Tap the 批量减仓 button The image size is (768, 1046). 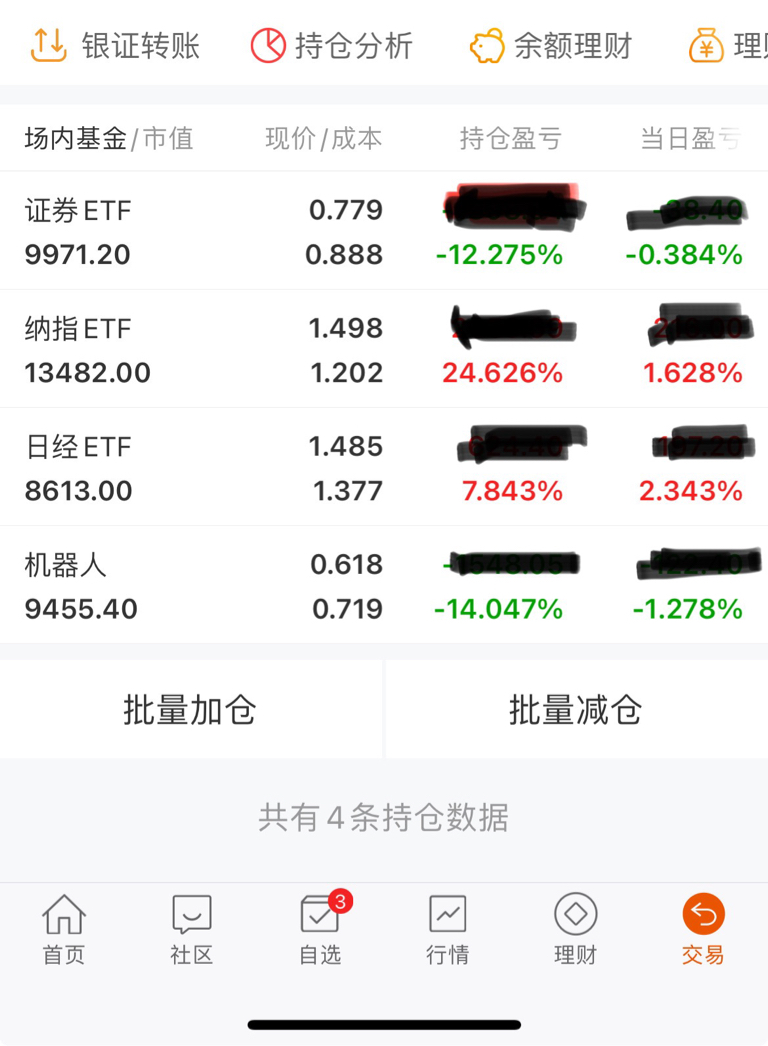(x=574, y=709)
